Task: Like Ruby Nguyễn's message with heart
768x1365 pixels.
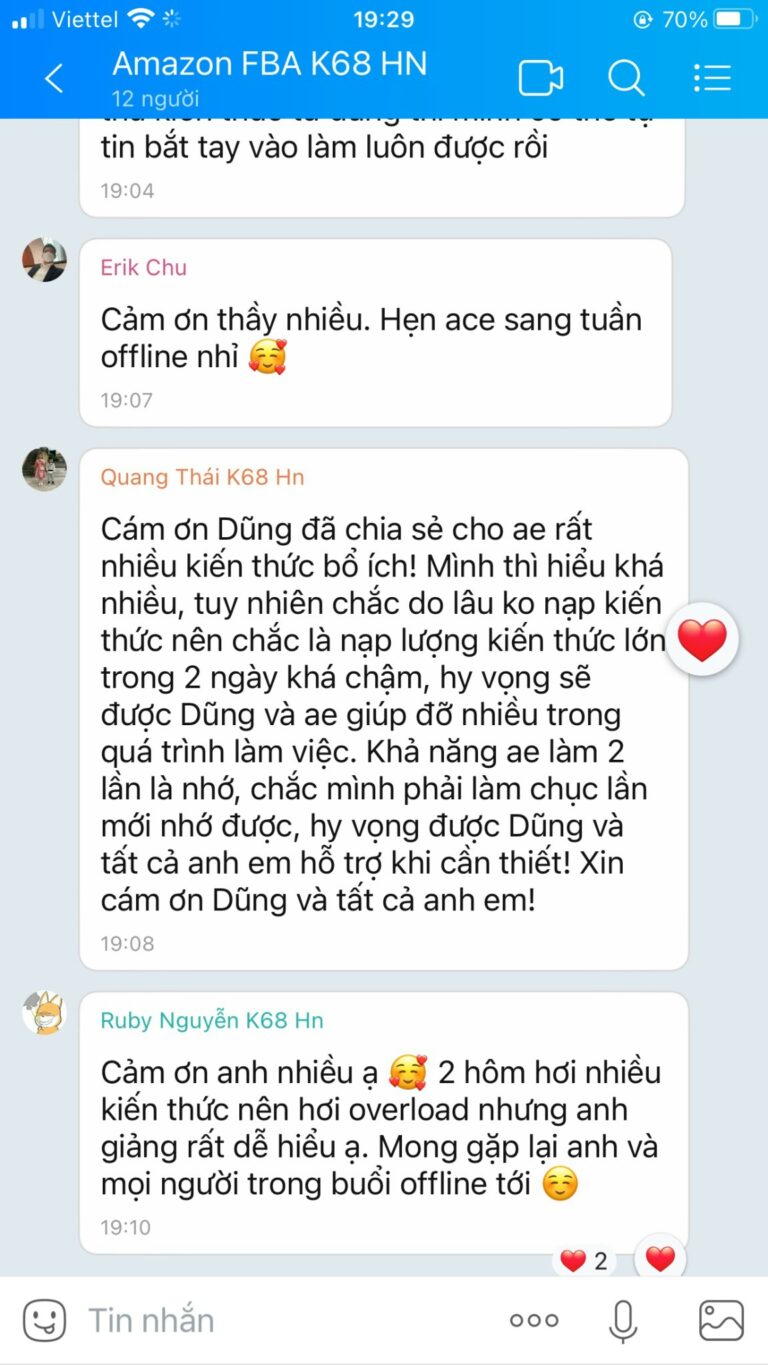Action: 660,1259
